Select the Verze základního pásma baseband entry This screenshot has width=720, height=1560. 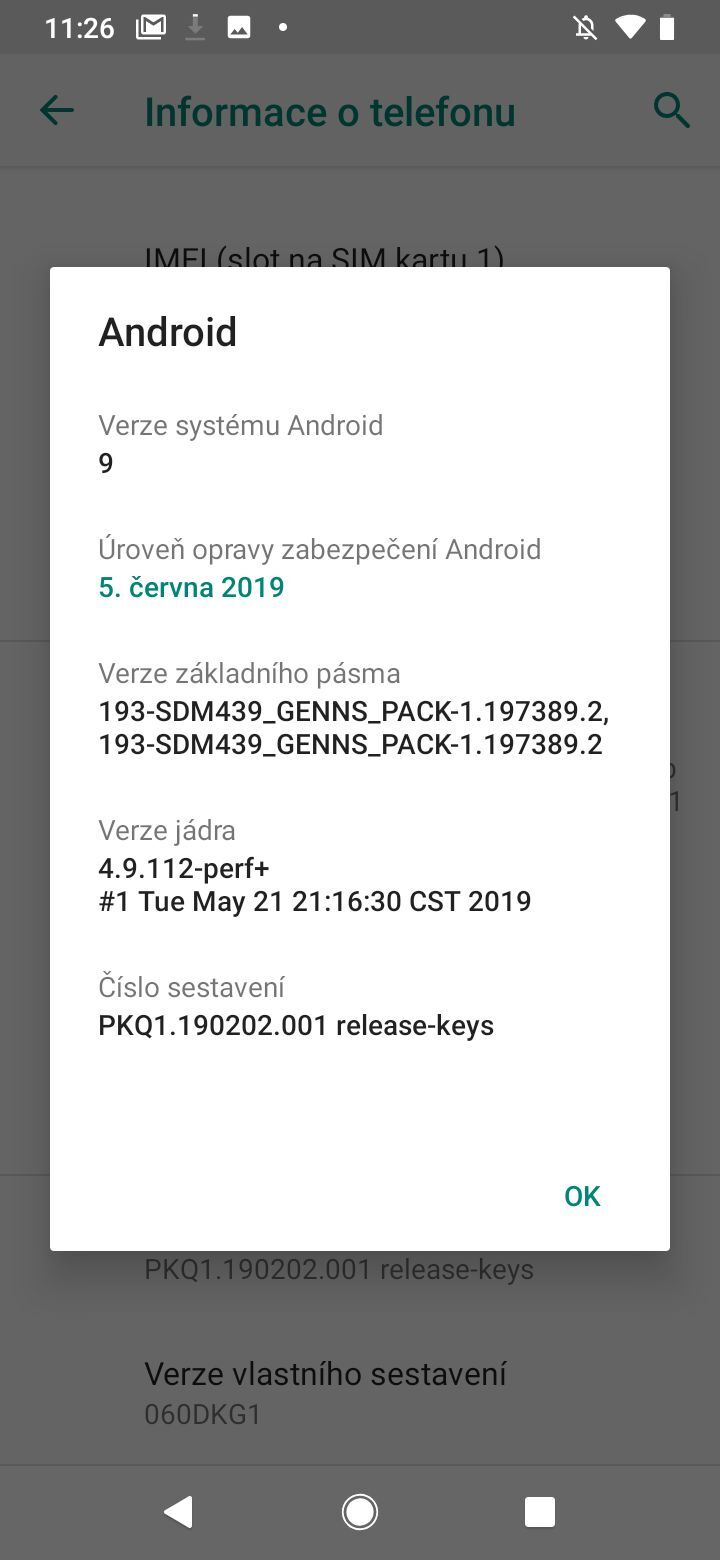tap(354, 708)
